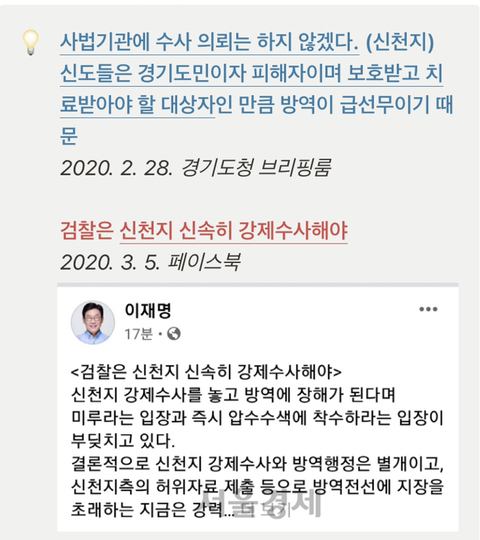Expand the post with 더 보기

pos(266,512)
